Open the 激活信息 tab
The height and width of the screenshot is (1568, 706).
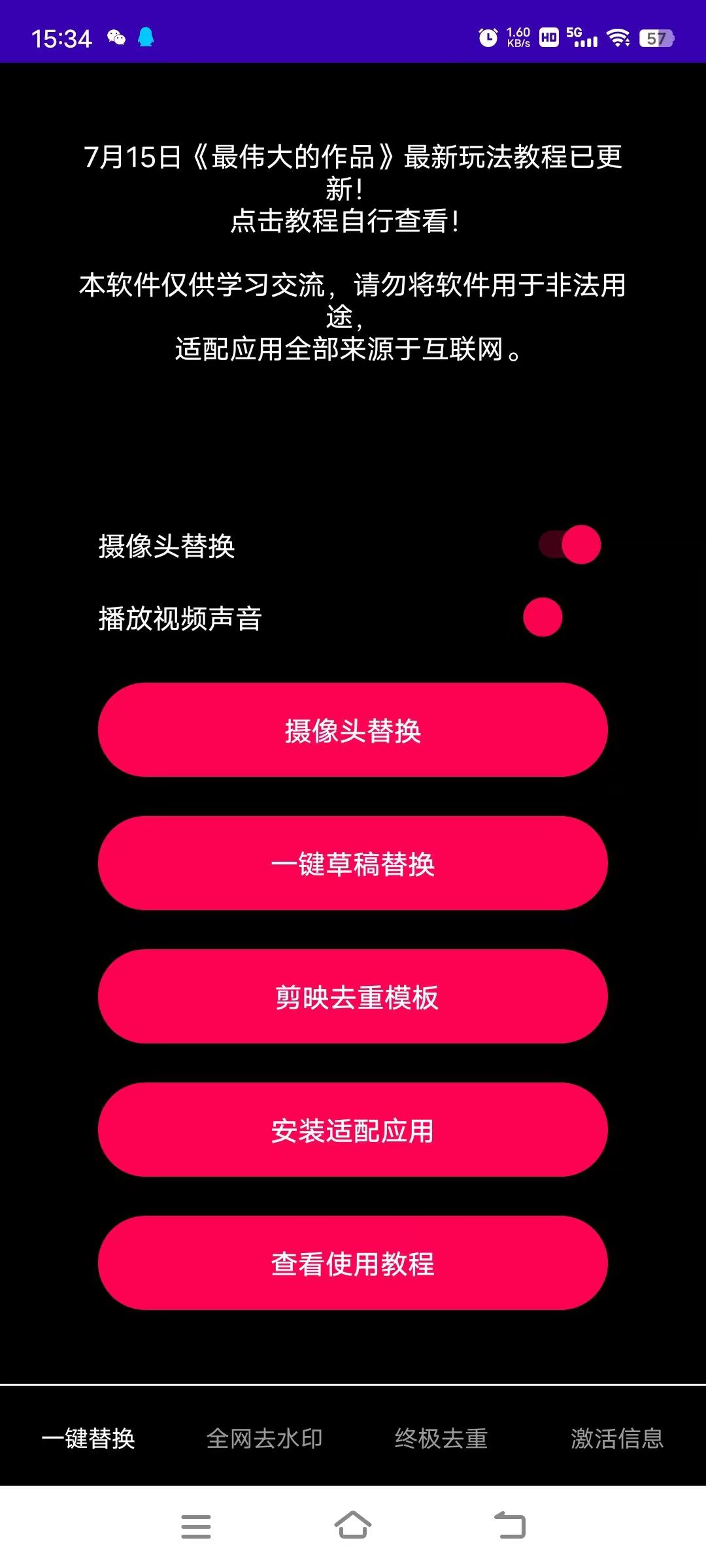click(x=618, y=1439)
